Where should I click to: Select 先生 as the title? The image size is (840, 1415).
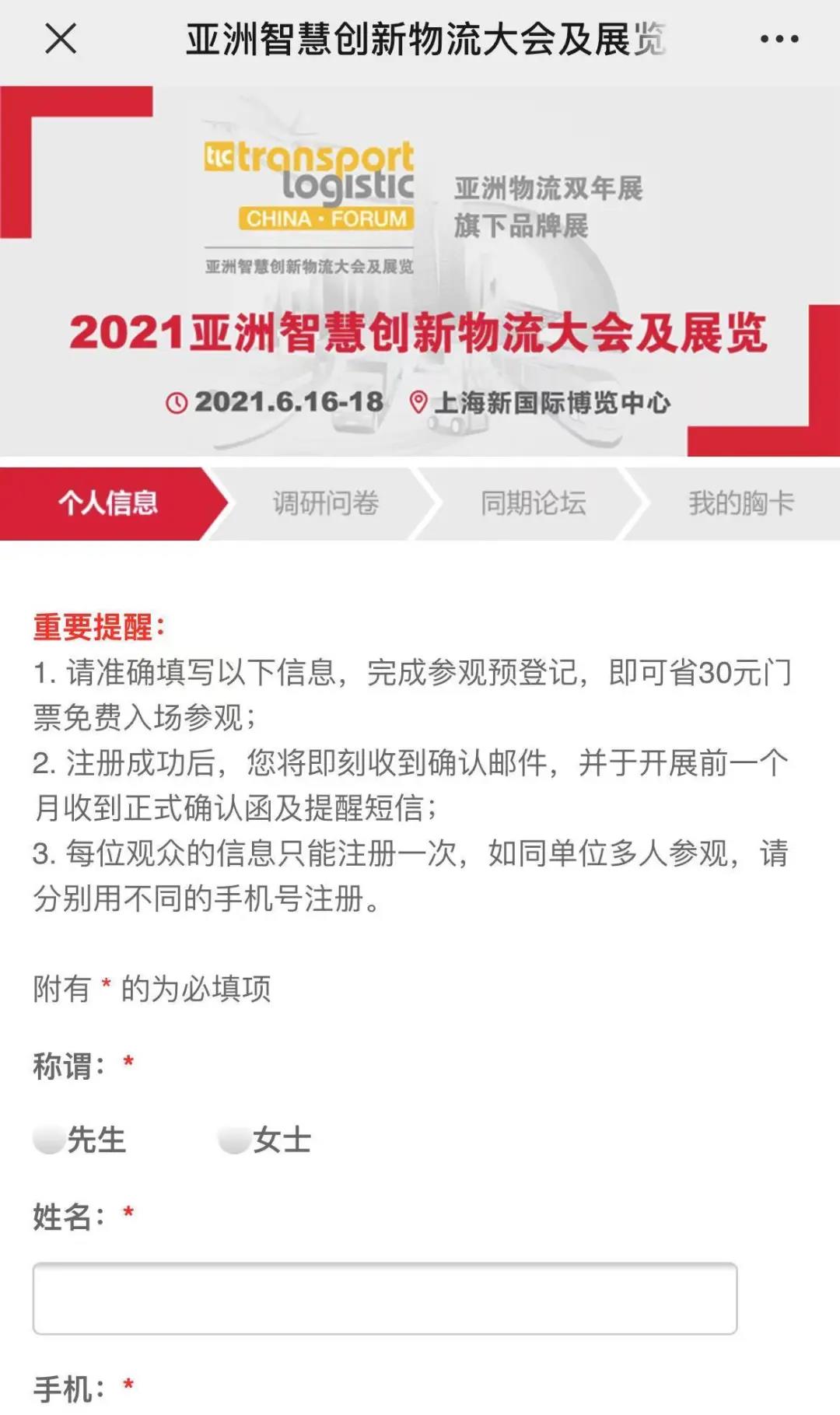click(x=49, y=1140)
